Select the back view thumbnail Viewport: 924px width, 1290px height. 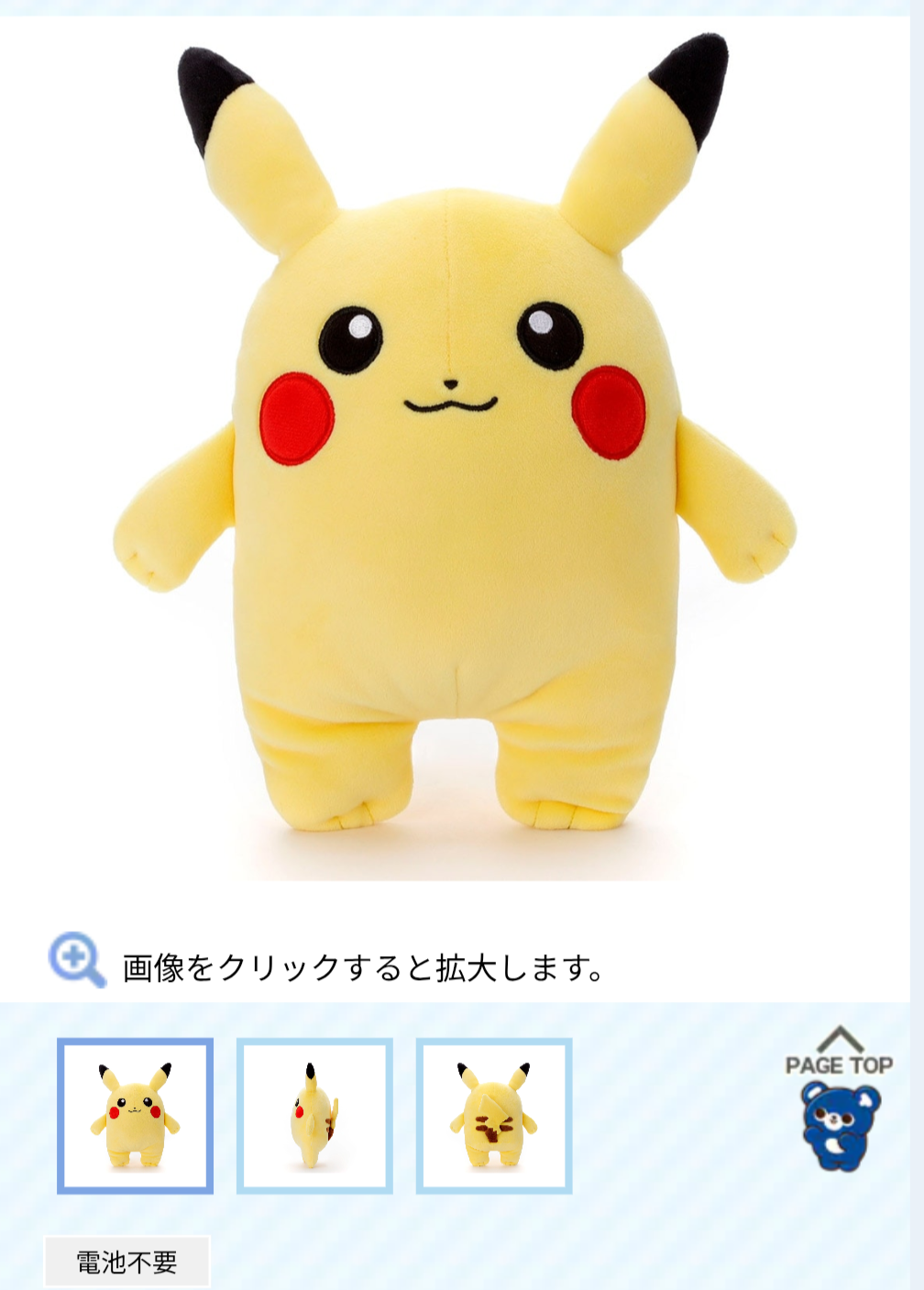coord(494,1116)
